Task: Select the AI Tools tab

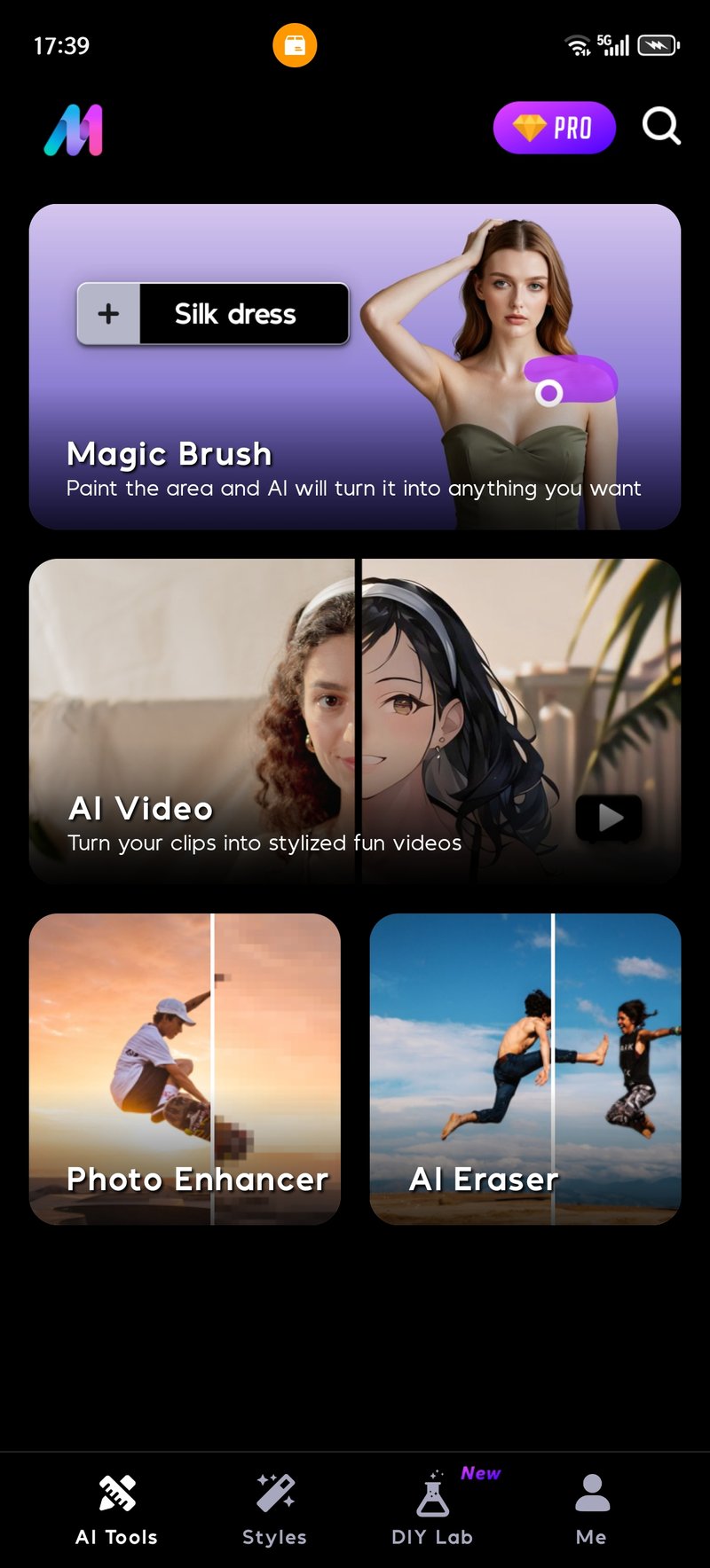Action: tap(116, 1509)
